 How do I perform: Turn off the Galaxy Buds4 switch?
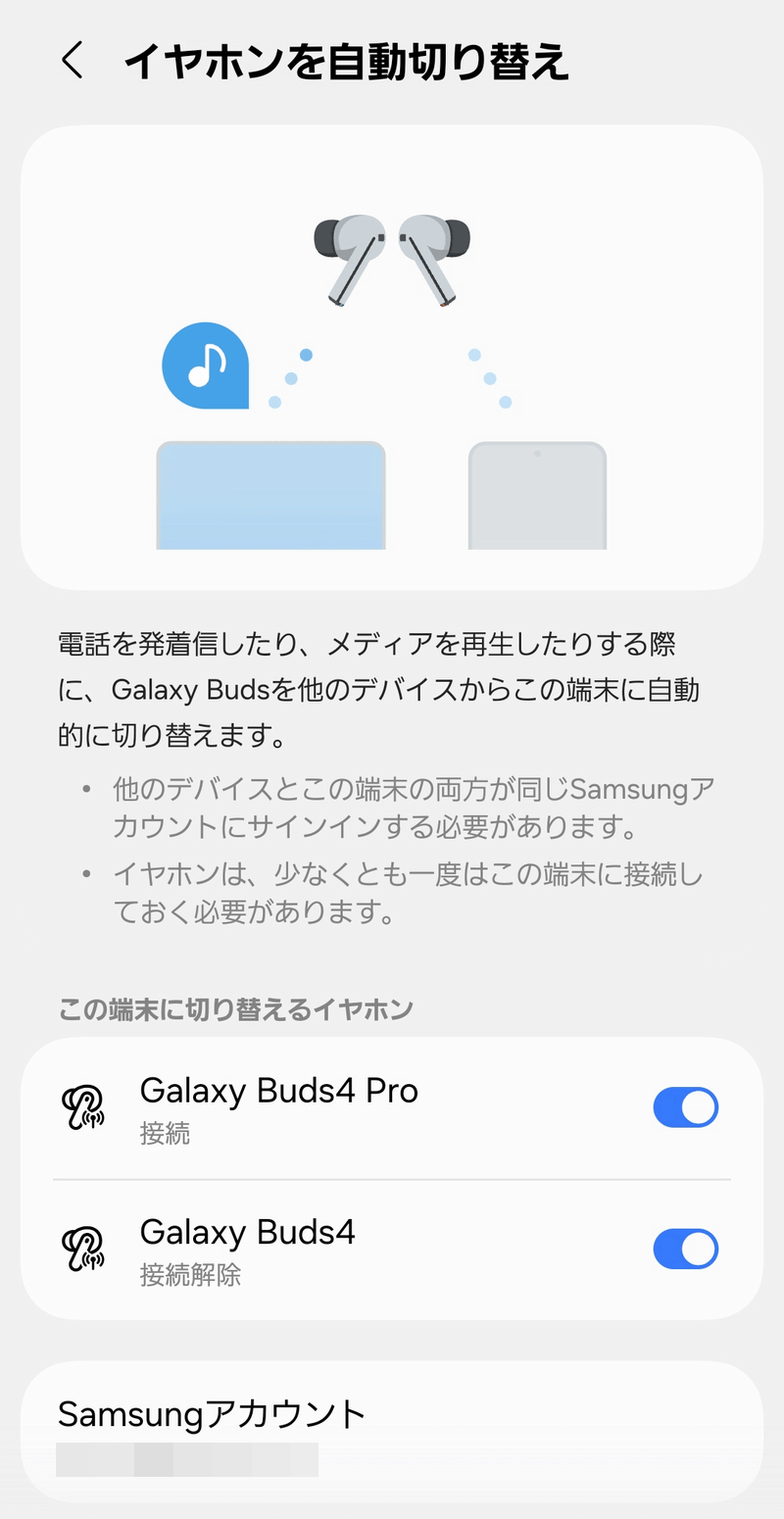pos(685,1249)
